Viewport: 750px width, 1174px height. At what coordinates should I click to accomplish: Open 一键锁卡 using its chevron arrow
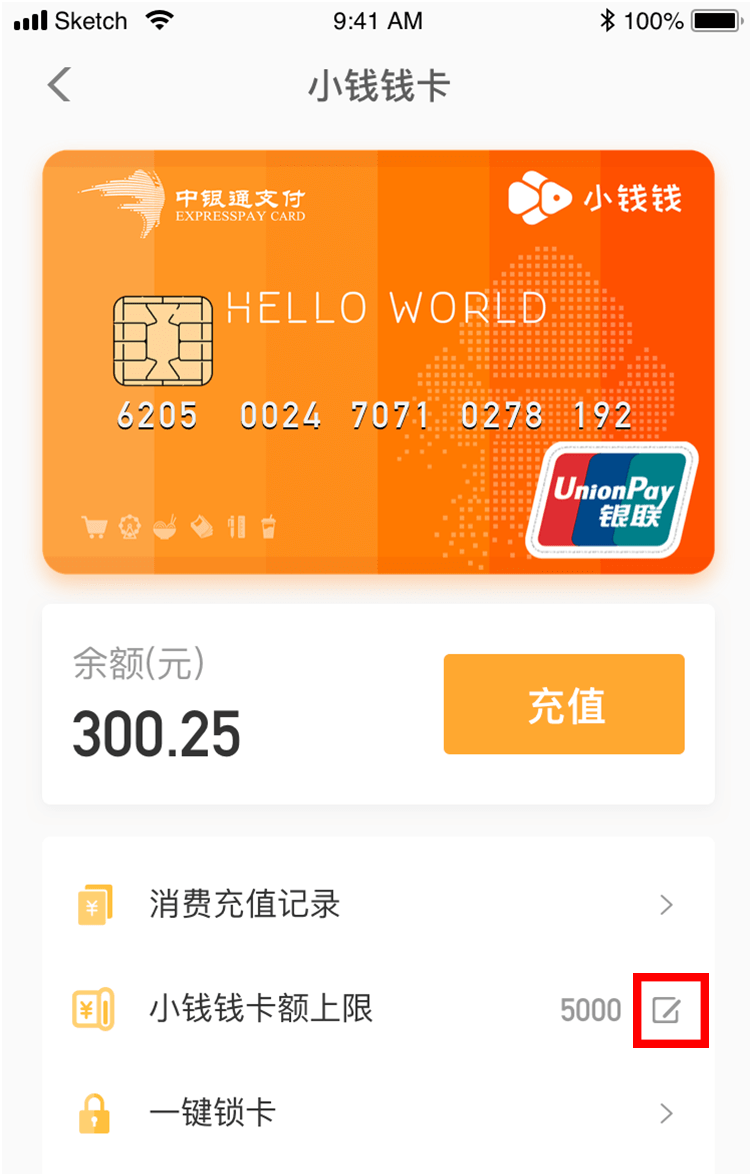coord(666,1113)
